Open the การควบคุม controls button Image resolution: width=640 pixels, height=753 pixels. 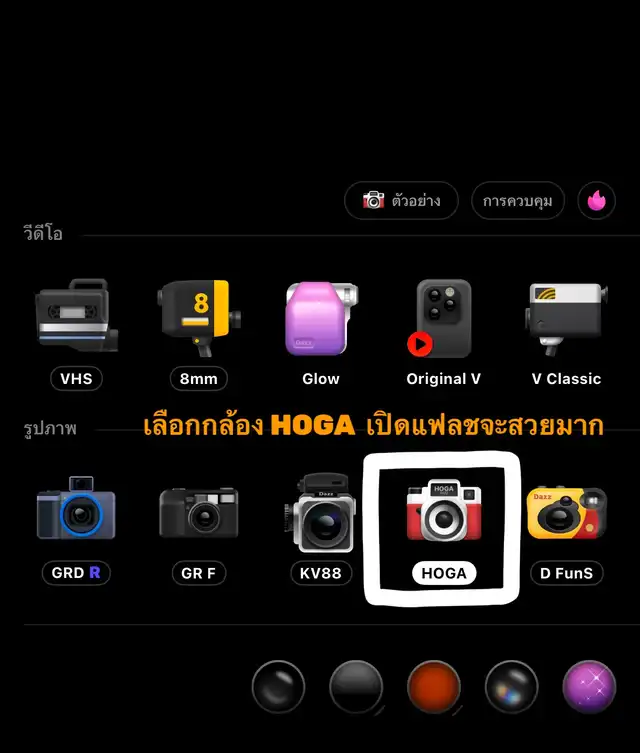(x=518, y=200)
